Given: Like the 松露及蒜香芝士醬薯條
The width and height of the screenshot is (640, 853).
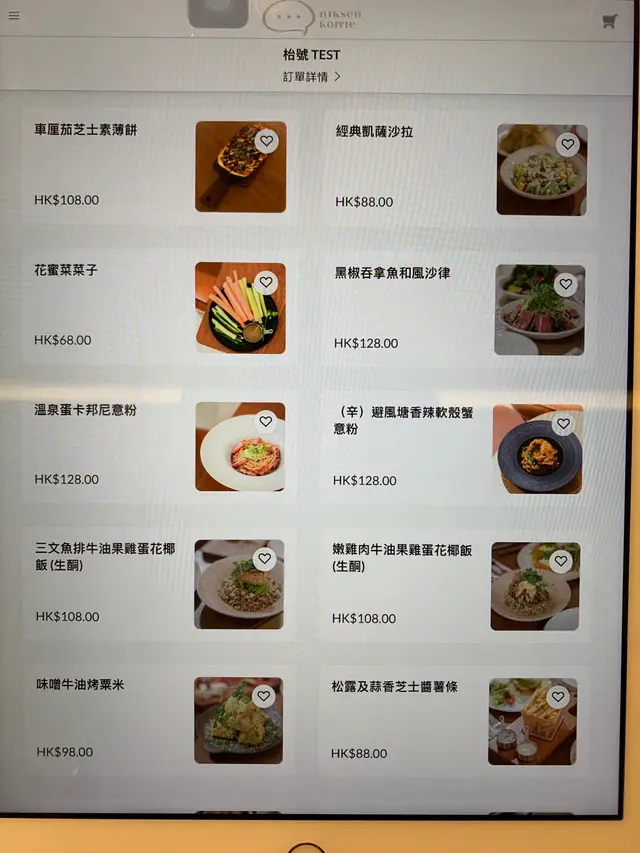Looking at the screenshot, I should click(x=558, y=697).
